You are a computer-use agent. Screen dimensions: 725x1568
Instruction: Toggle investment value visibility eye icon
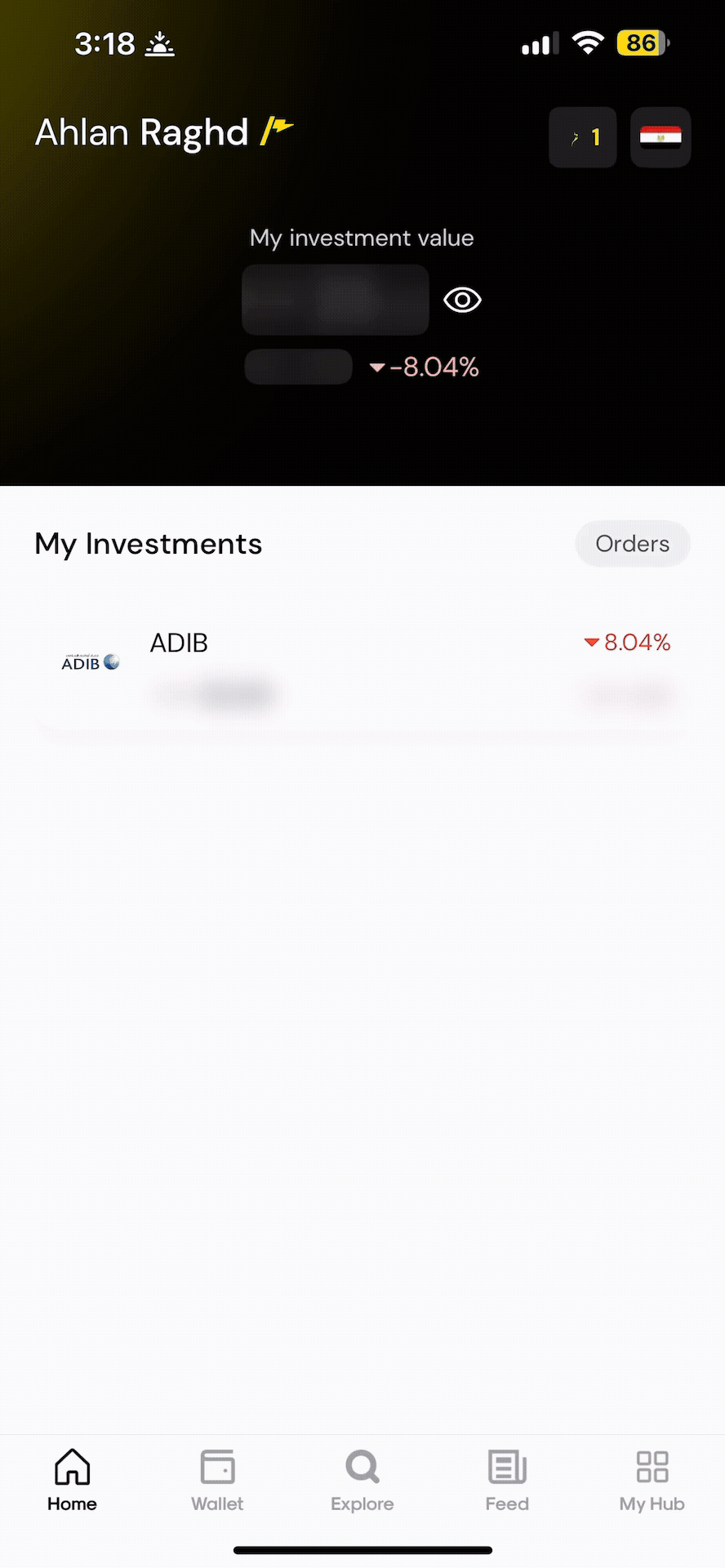pyautogui.click(x=462, y=301)
